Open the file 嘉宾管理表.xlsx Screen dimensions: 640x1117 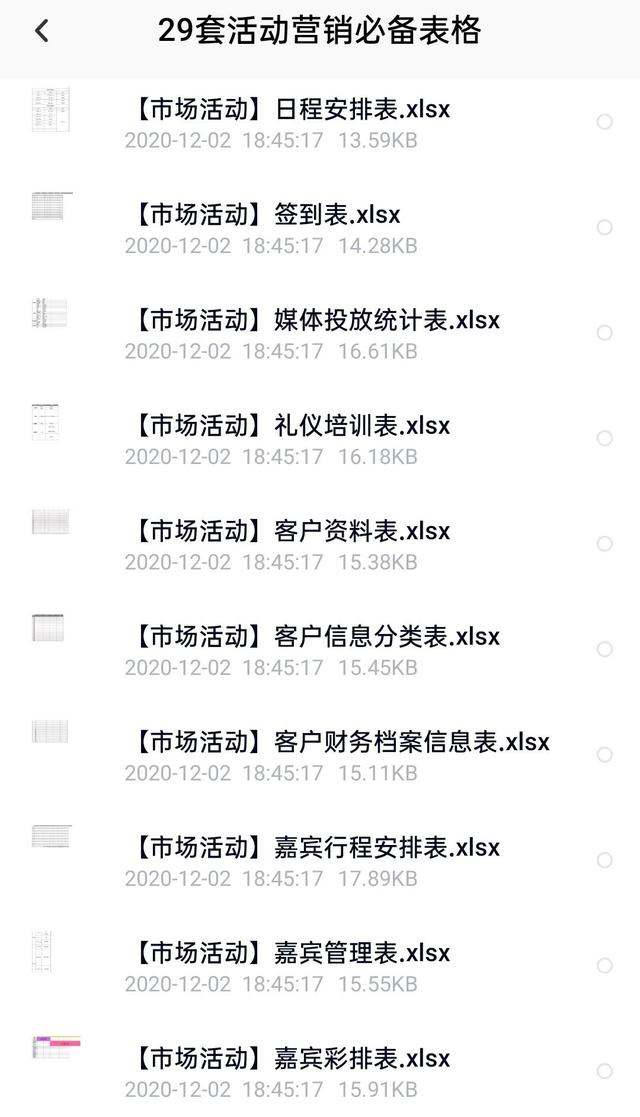(x=290, y=953)
